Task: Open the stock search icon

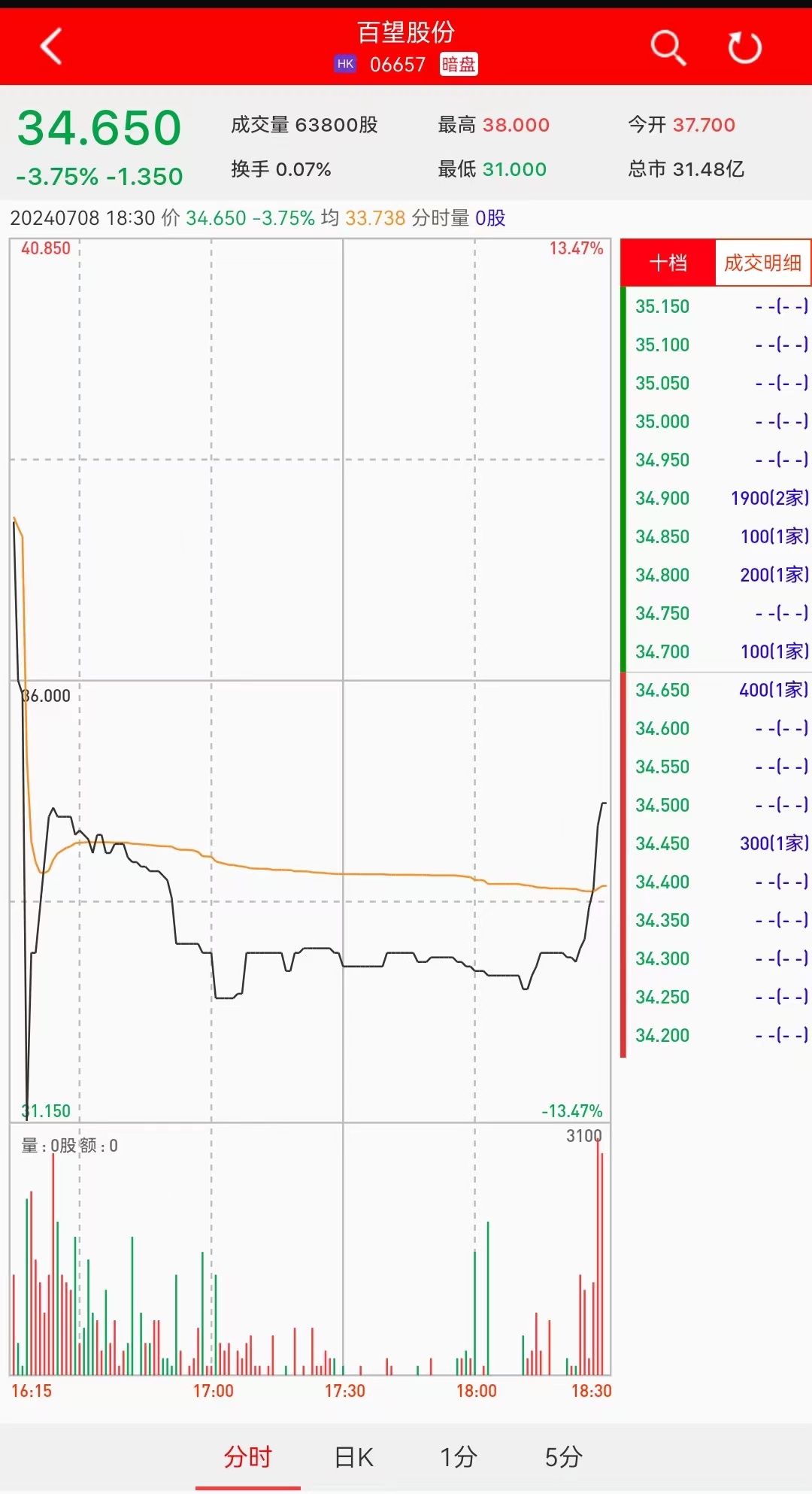Action: click(668, 47)
